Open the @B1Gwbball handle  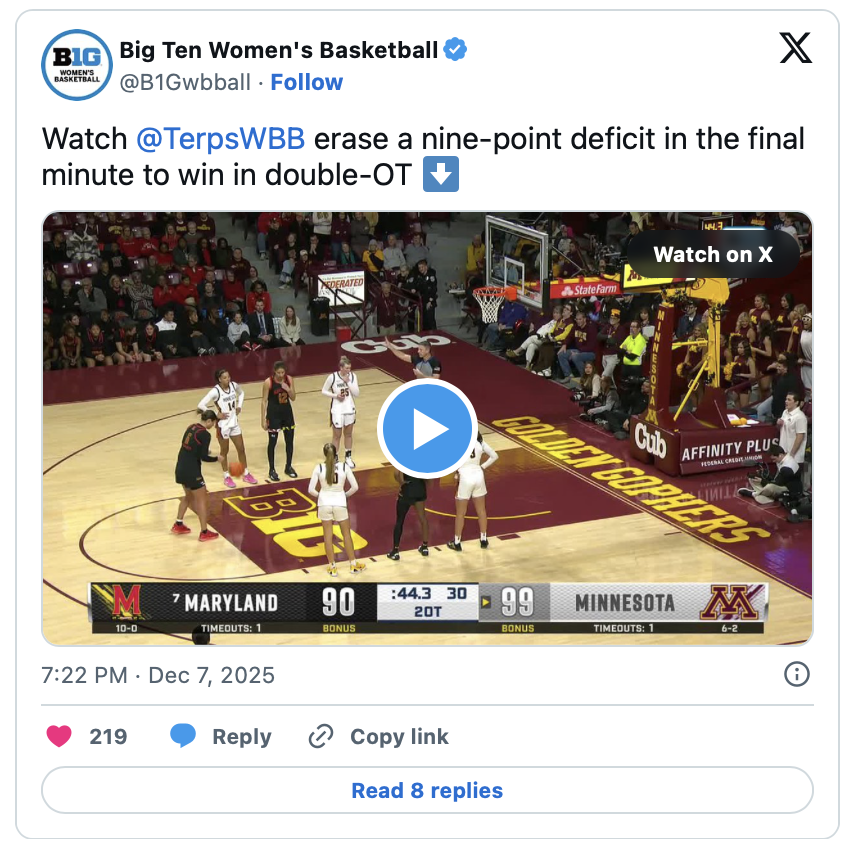pyautogui.click(x=185, y=82)
